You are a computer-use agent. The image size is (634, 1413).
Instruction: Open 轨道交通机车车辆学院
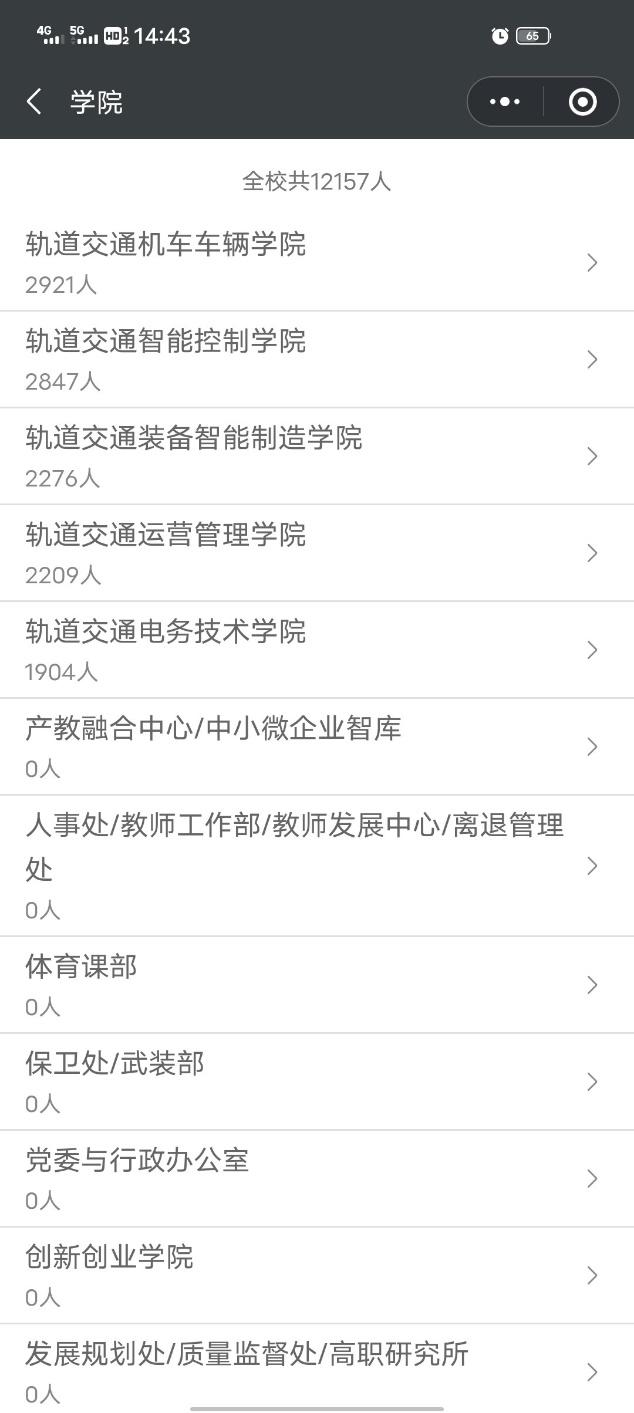(x=317, y=263)
